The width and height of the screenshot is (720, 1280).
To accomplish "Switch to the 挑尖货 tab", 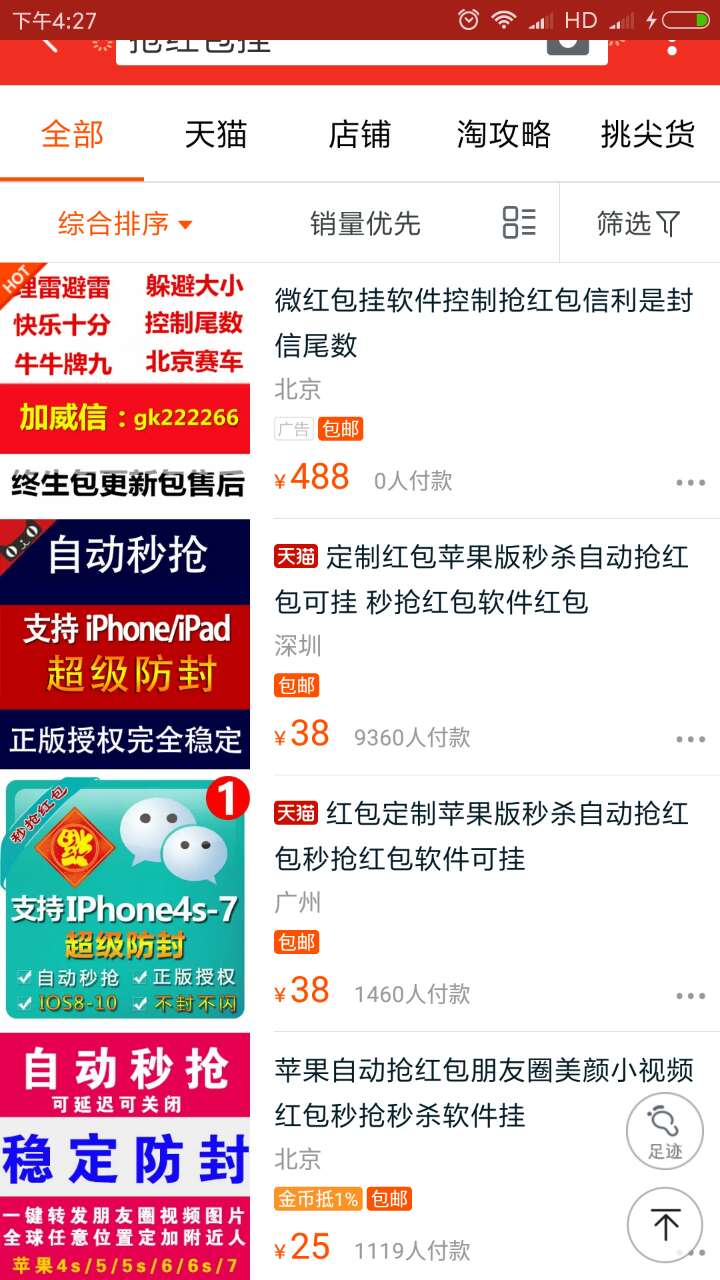I will 646,135.
